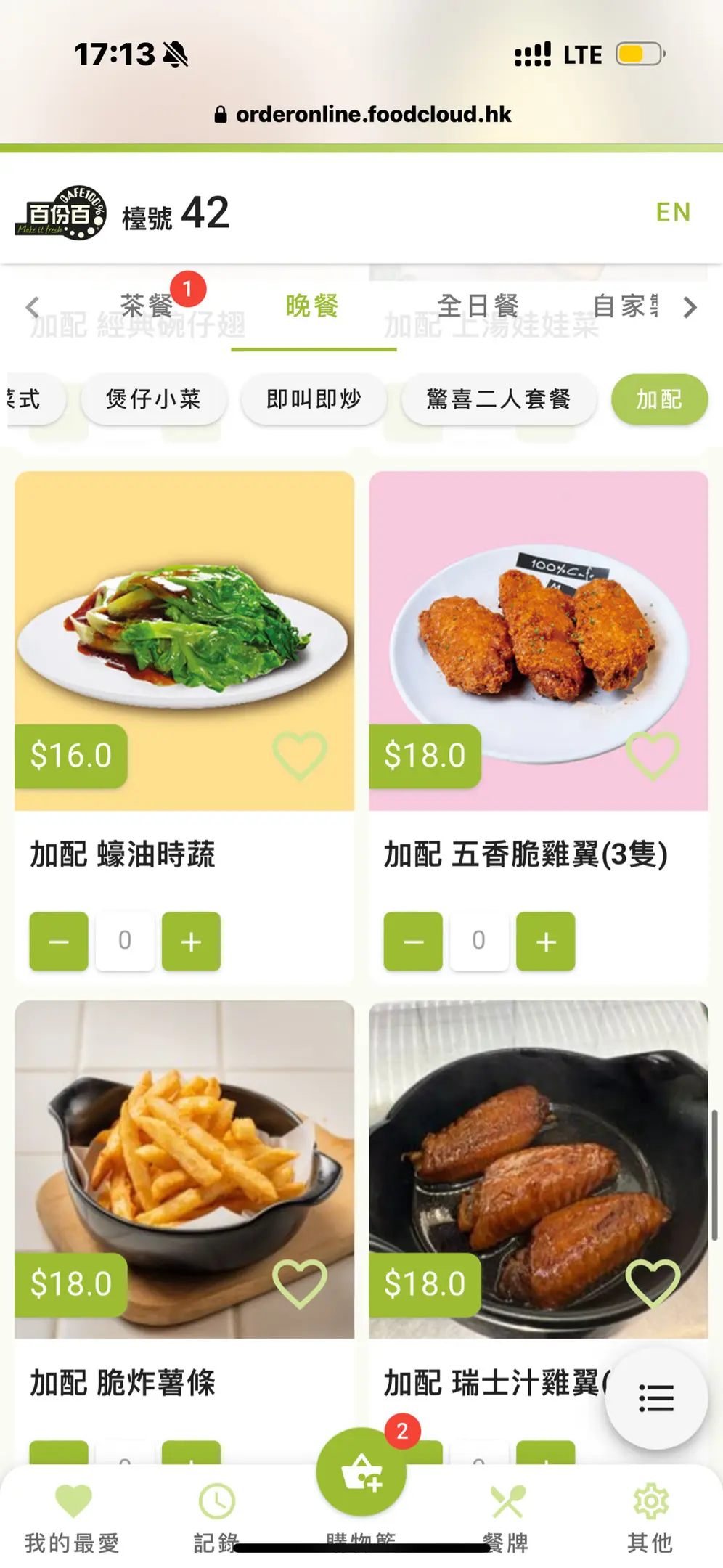Show more menu categories with right arrow
The height and width of the screenshot is (1568, 723).
pos(690,307)
